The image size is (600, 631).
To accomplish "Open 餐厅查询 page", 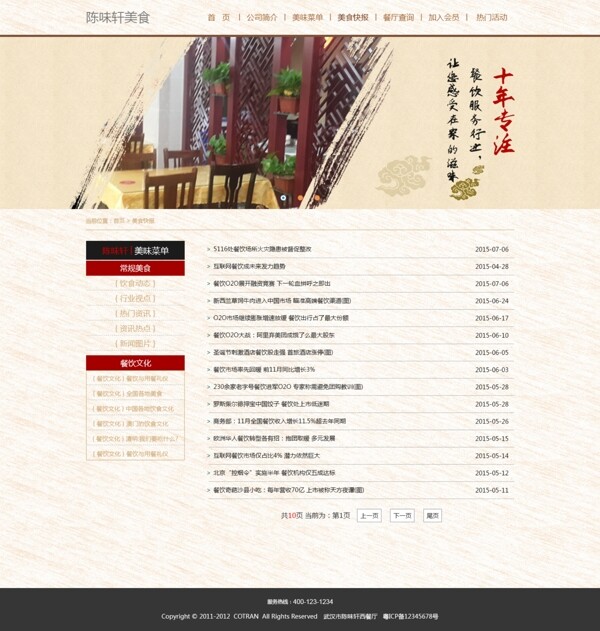I will pos(398,18).
